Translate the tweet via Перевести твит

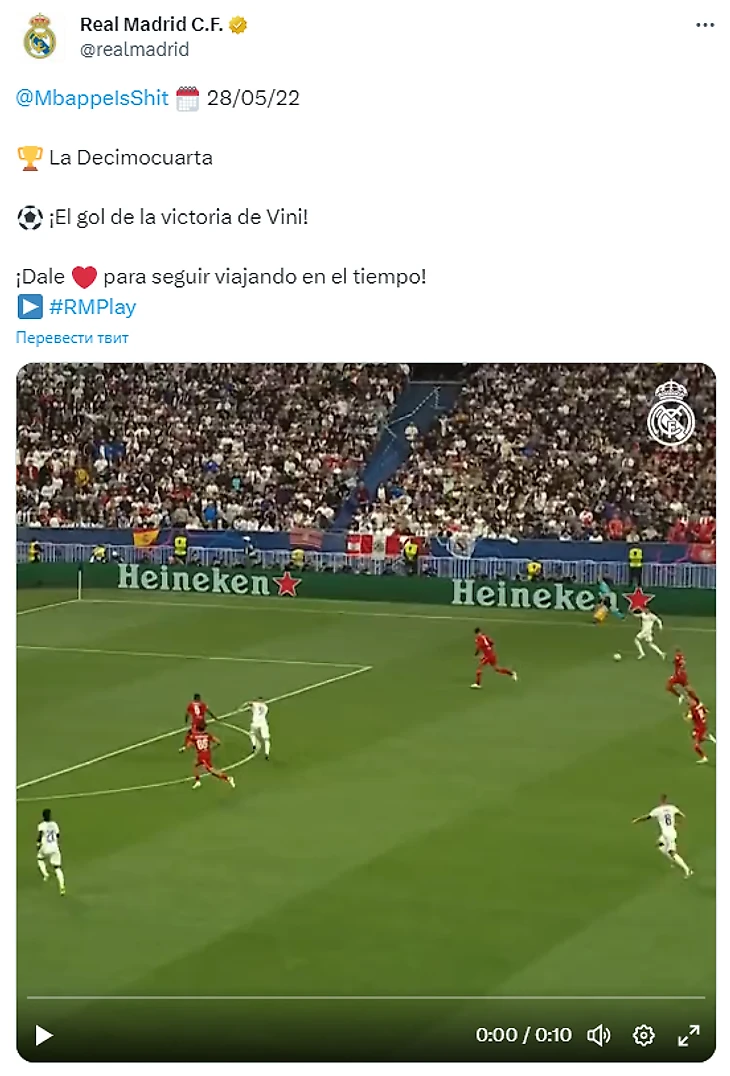(72, 338)
